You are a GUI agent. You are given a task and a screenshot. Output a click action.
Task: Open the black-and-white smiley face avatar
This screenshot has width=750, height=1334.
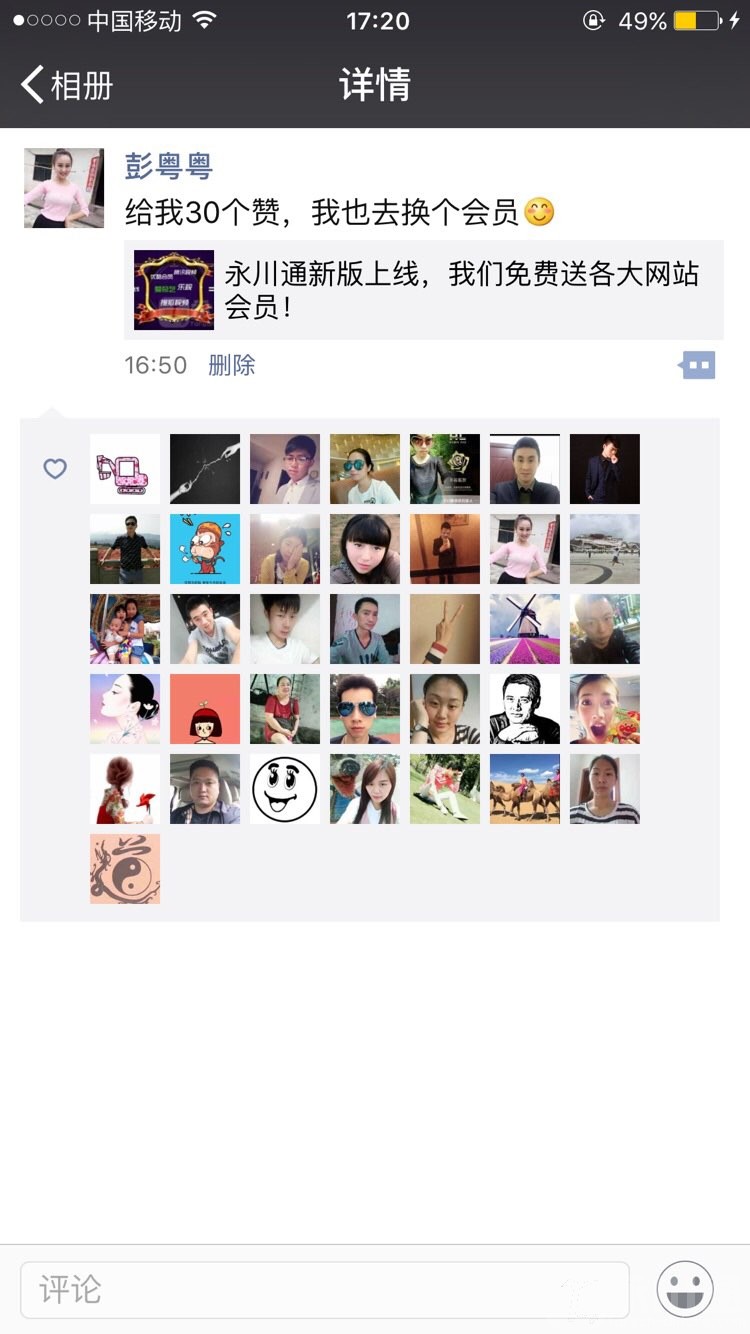(285, 789)
